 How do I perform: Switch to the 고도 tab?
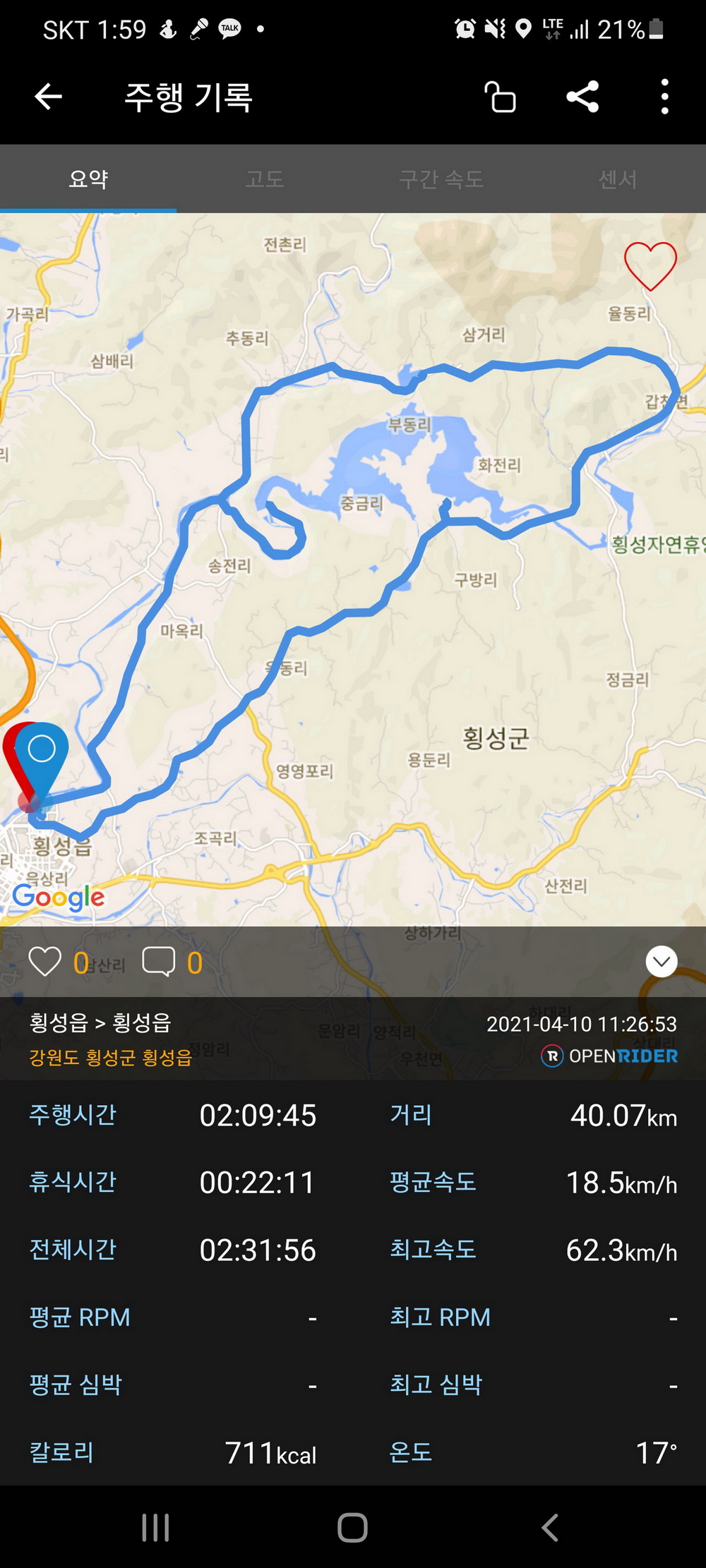[x=265, y=179]
